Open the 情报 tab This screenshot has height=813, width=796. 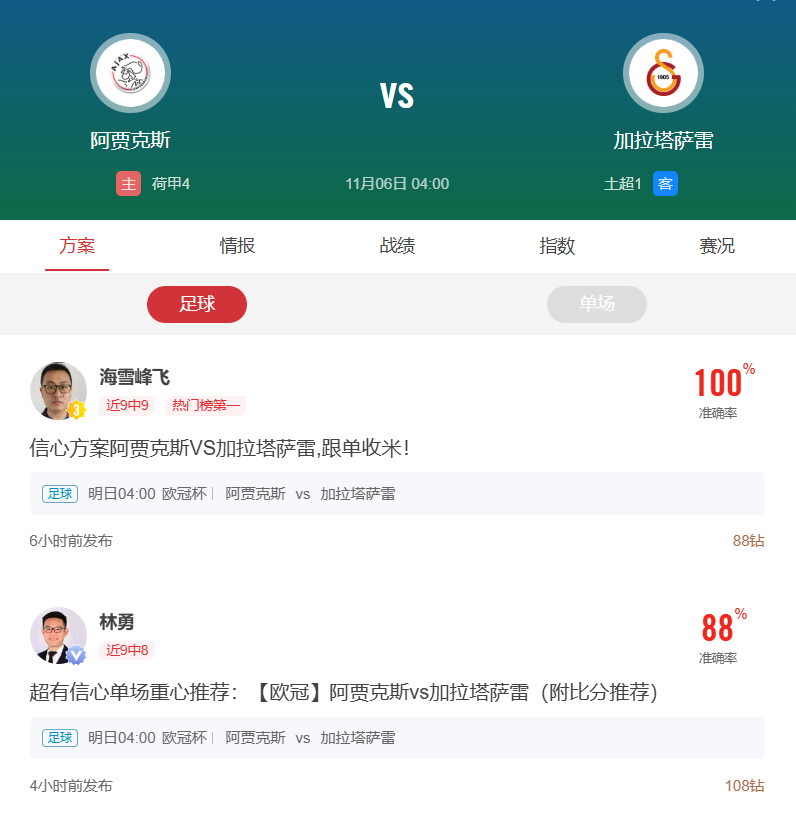point(237,246)
